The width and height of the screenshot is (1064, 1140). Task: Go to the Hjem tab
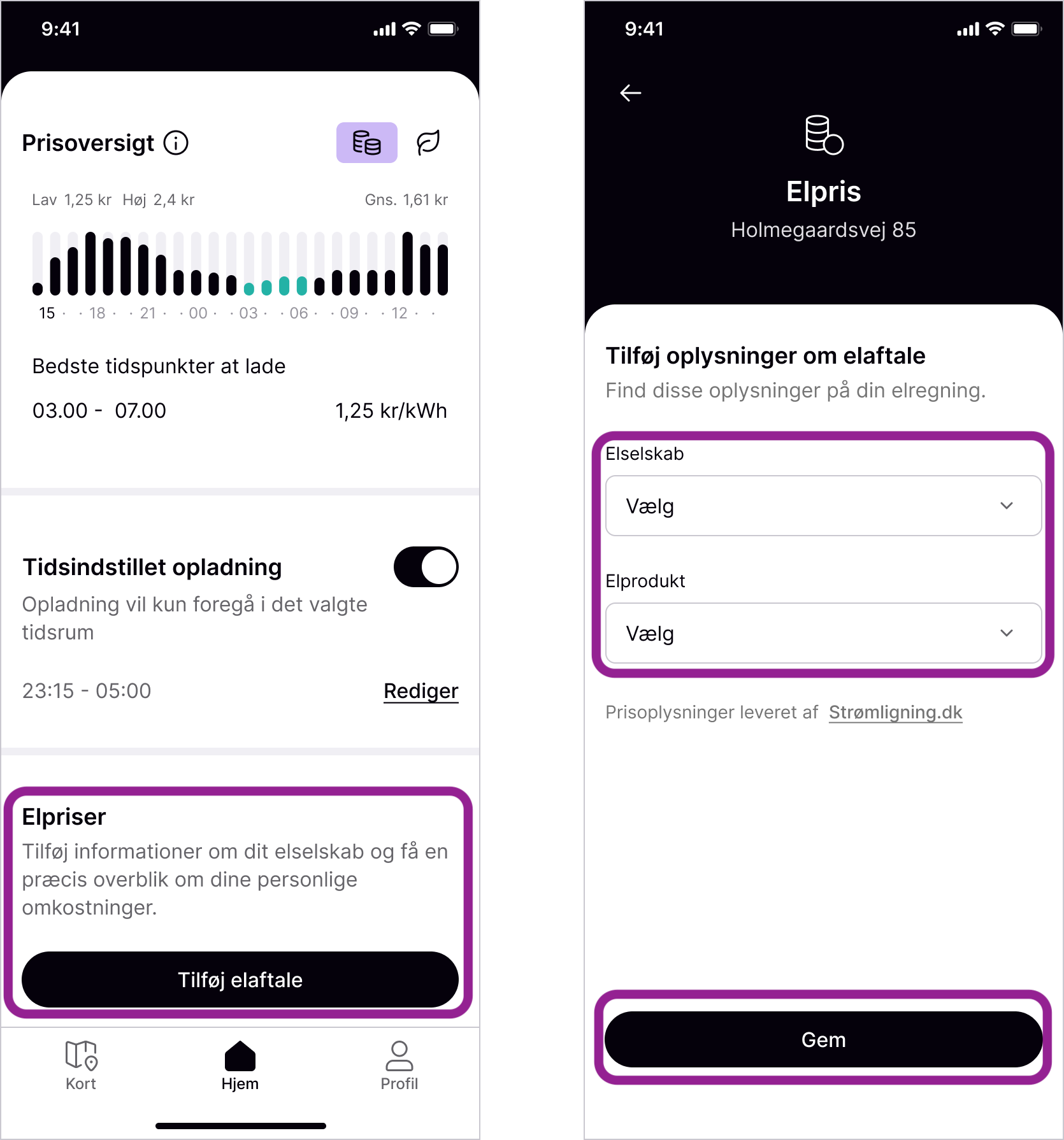pyautogui.click(x=240, y=1065)
